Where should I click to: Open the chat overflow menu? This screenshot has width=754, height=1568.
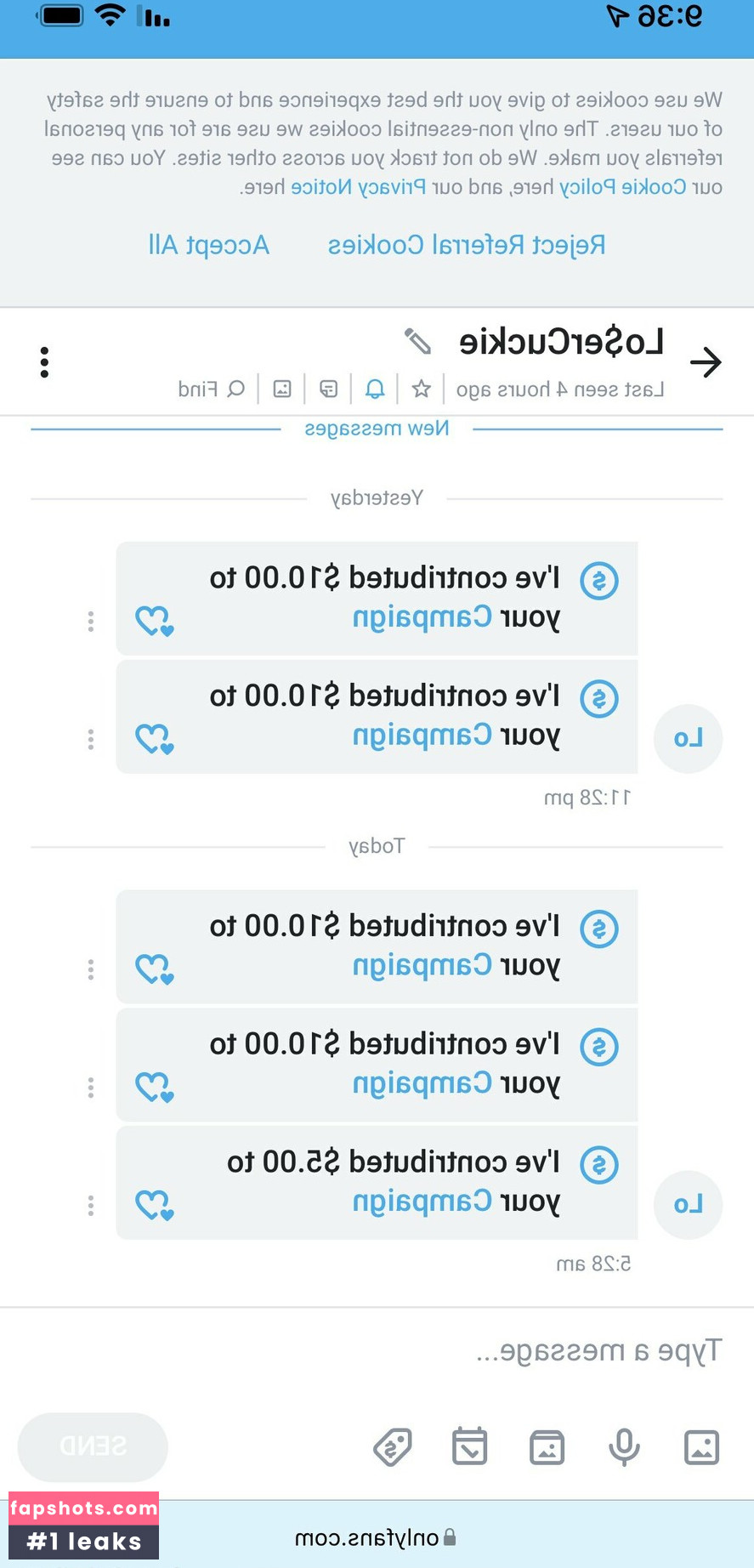[x=45, y=362]
